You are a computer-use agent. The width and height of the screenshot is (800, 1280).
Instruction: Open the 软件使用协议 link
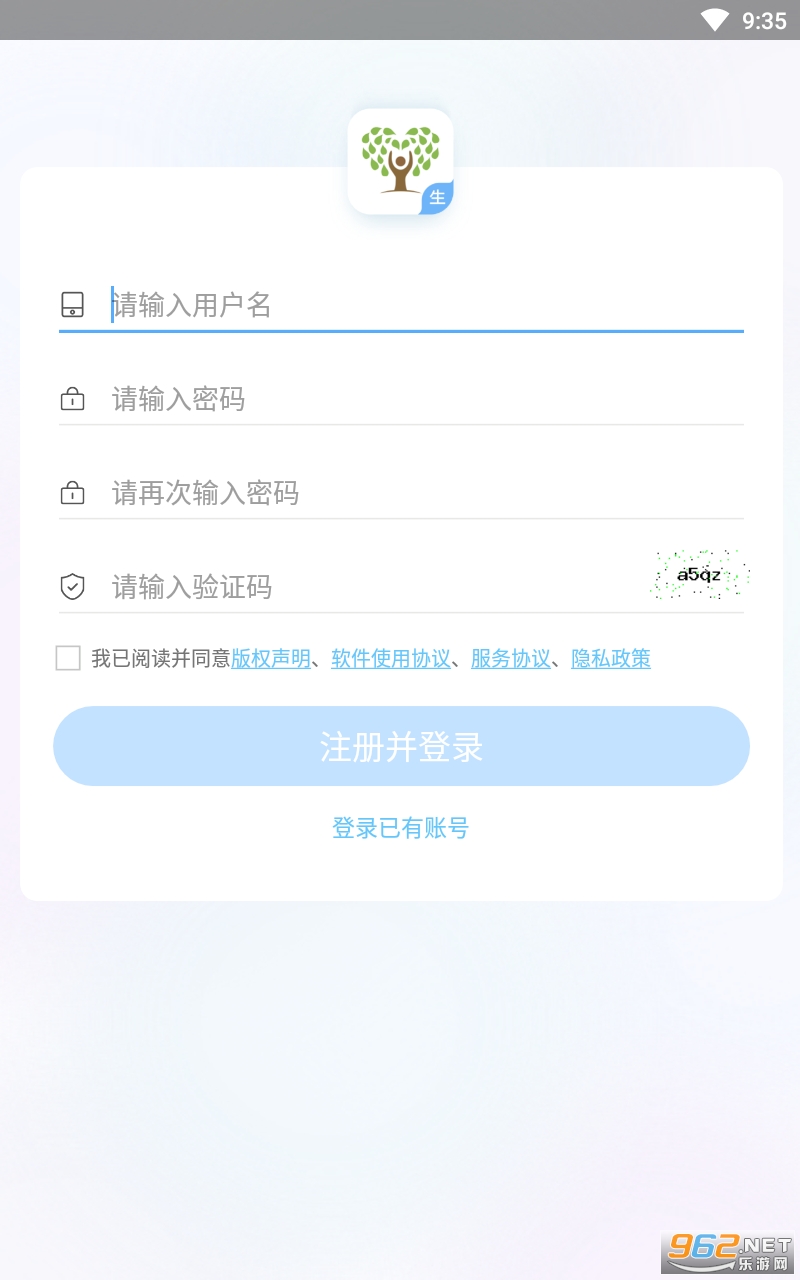pyautogui.click(x=391, y=658)
